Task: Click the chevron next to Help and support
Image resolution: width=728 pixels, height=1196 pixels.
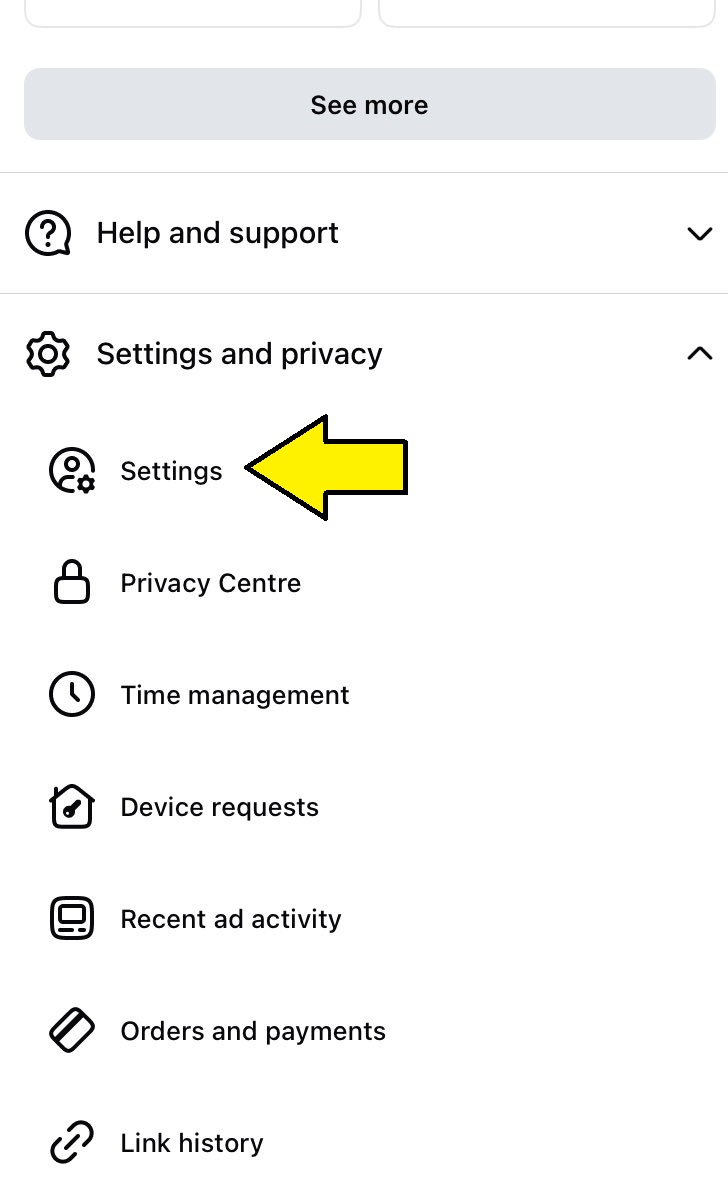Action: click(x=700, y=233)
